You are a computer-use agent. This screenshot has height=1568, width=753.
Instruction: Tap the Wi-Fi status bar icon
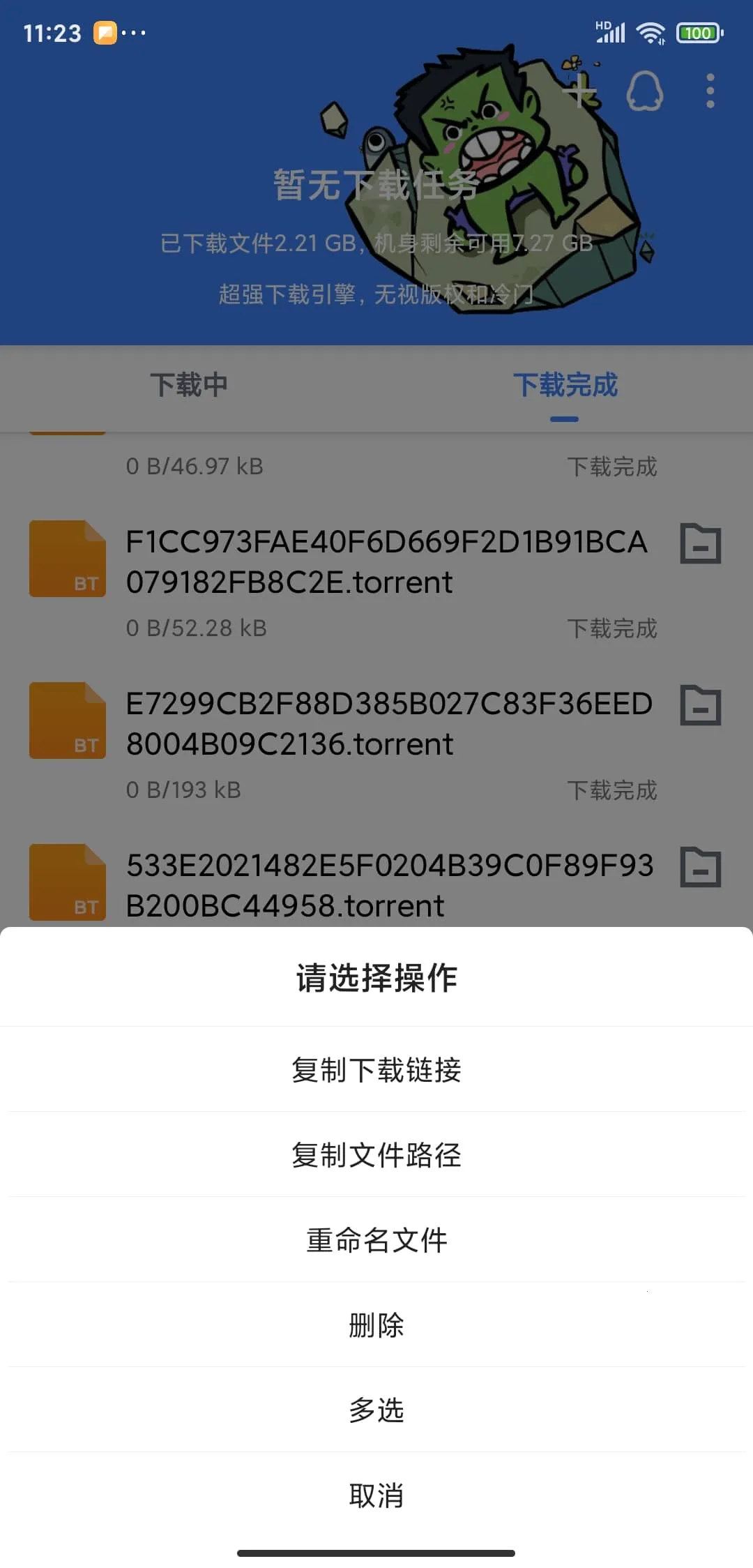pyautogui.click(x=651, y=31)
